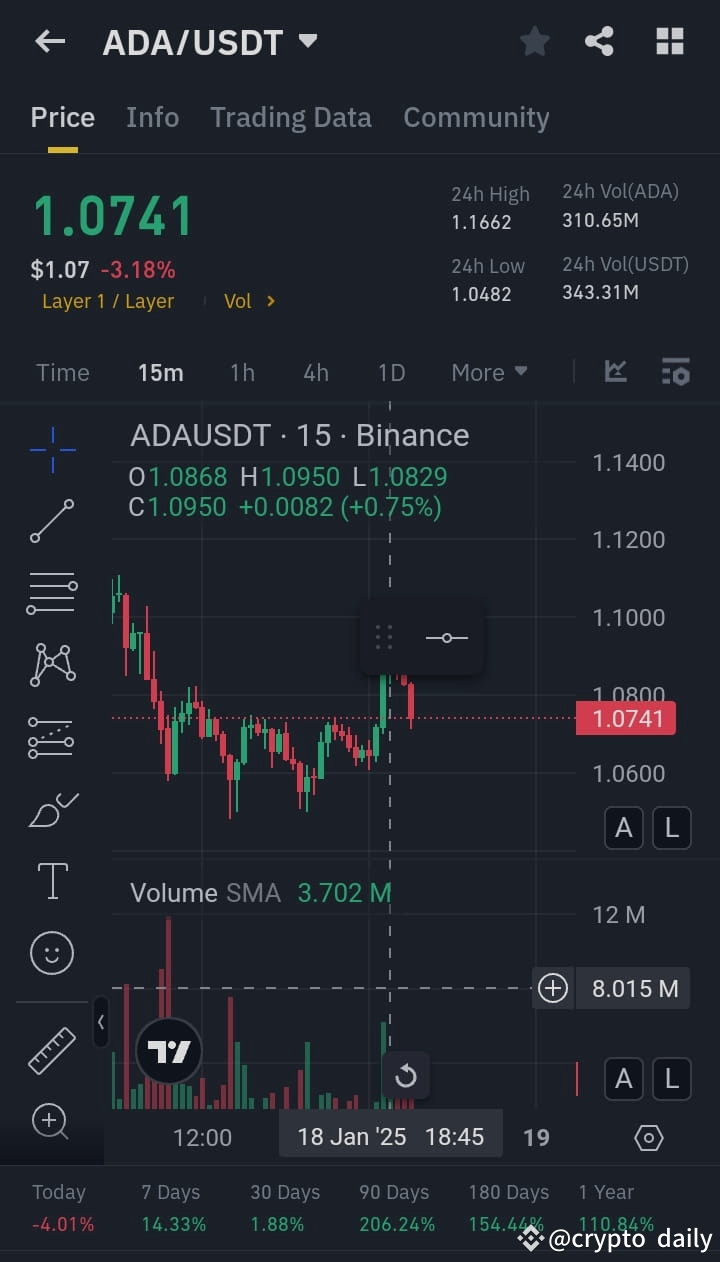Screen dimensions: 720x1262
Task: Activate the magnifier zoom tool
Action: tap(52, 1122)
